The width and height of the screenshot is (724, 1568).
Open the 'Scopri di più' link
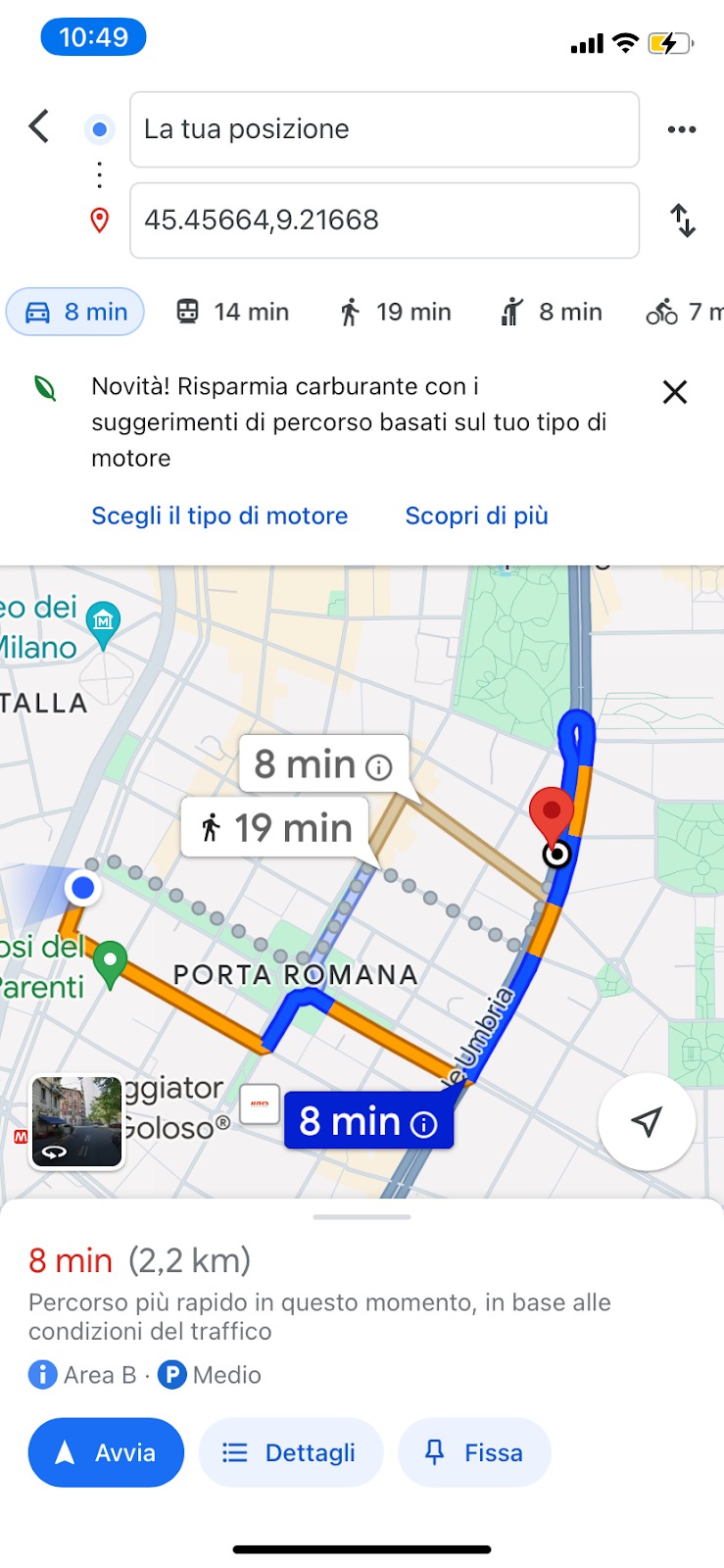click(x=476, y=516)
